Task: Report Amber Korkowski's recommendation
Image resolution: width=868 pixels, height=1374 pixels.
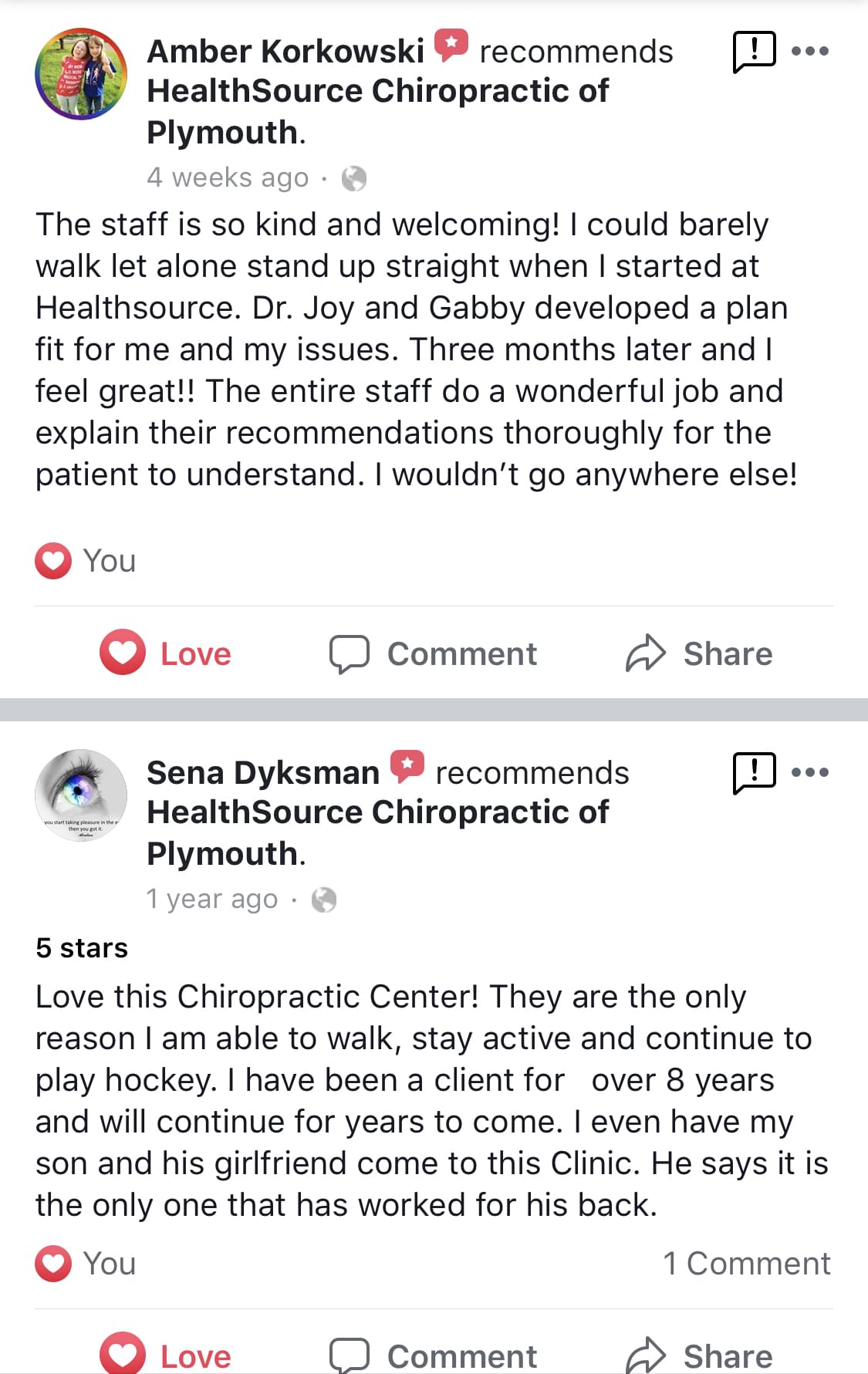Action: click(x=753, y=52)
